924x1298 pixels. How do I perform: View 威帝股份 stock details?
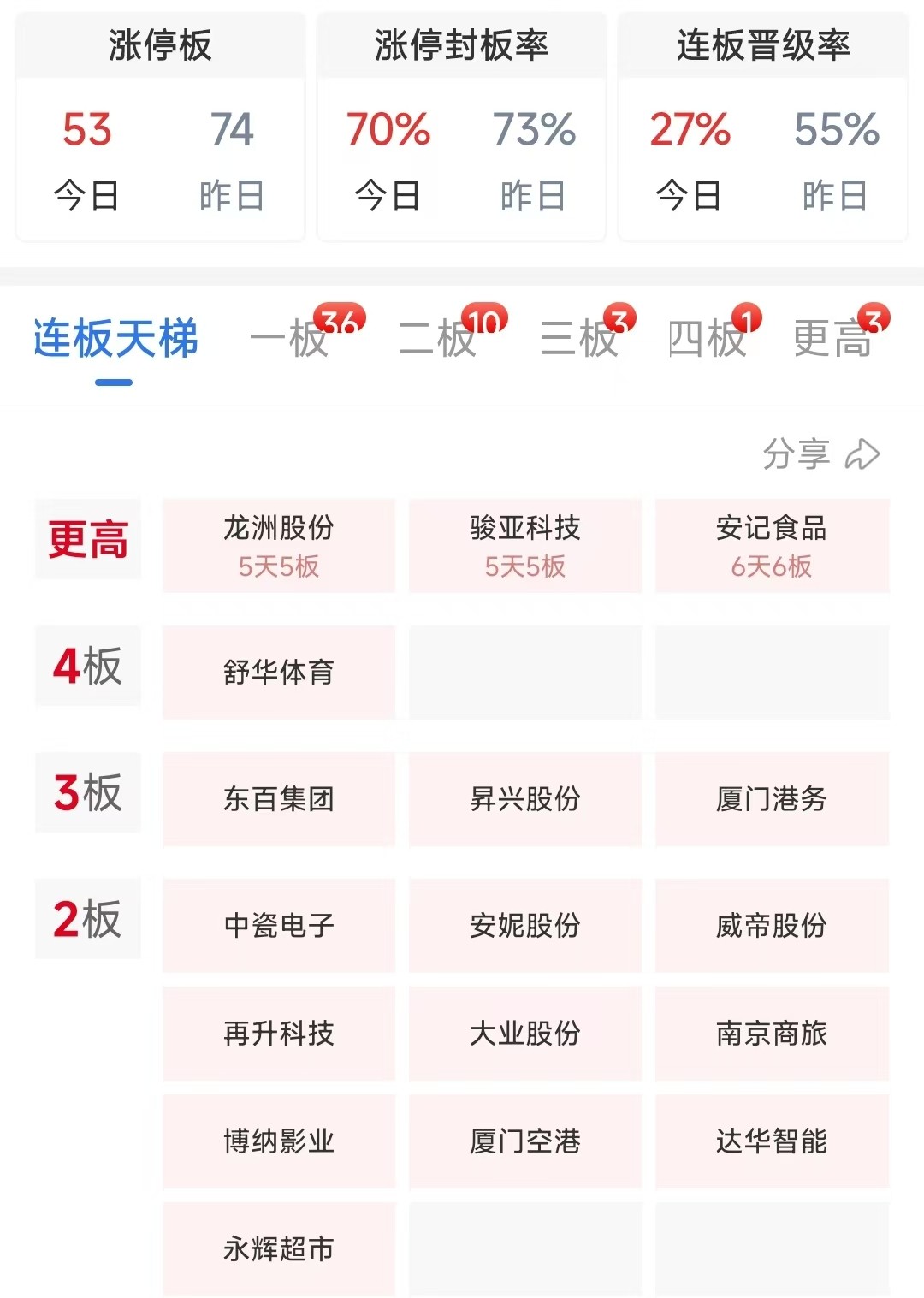[x=772, y=925]
